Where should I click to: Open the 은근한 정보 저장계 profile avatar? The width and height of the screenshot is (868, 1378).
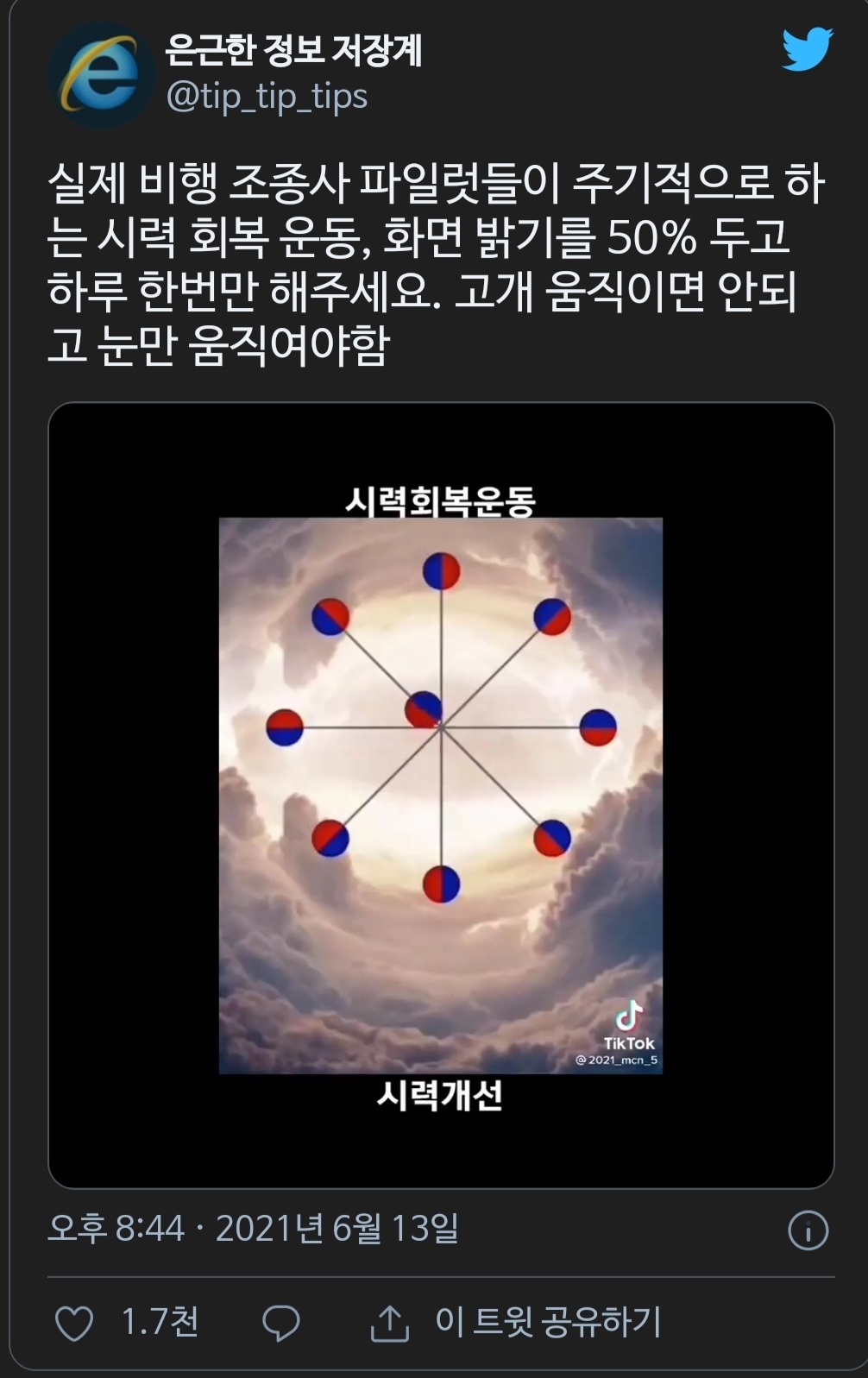[101, 75]
